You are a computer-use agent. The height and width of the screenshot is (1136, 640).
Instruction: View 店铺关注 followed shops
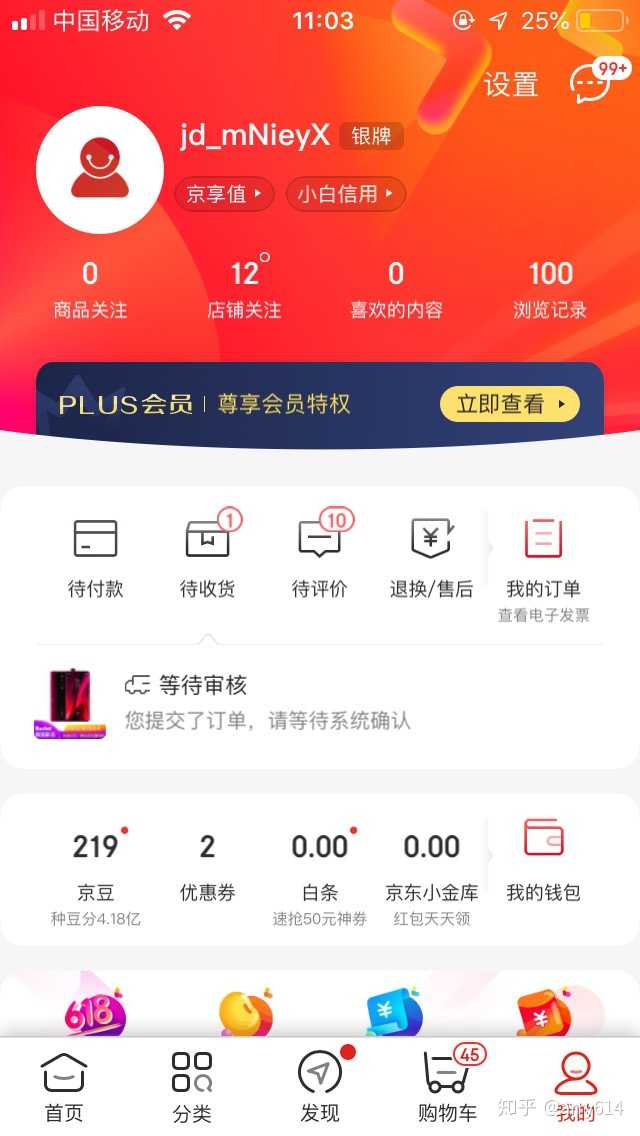[244, 290]
